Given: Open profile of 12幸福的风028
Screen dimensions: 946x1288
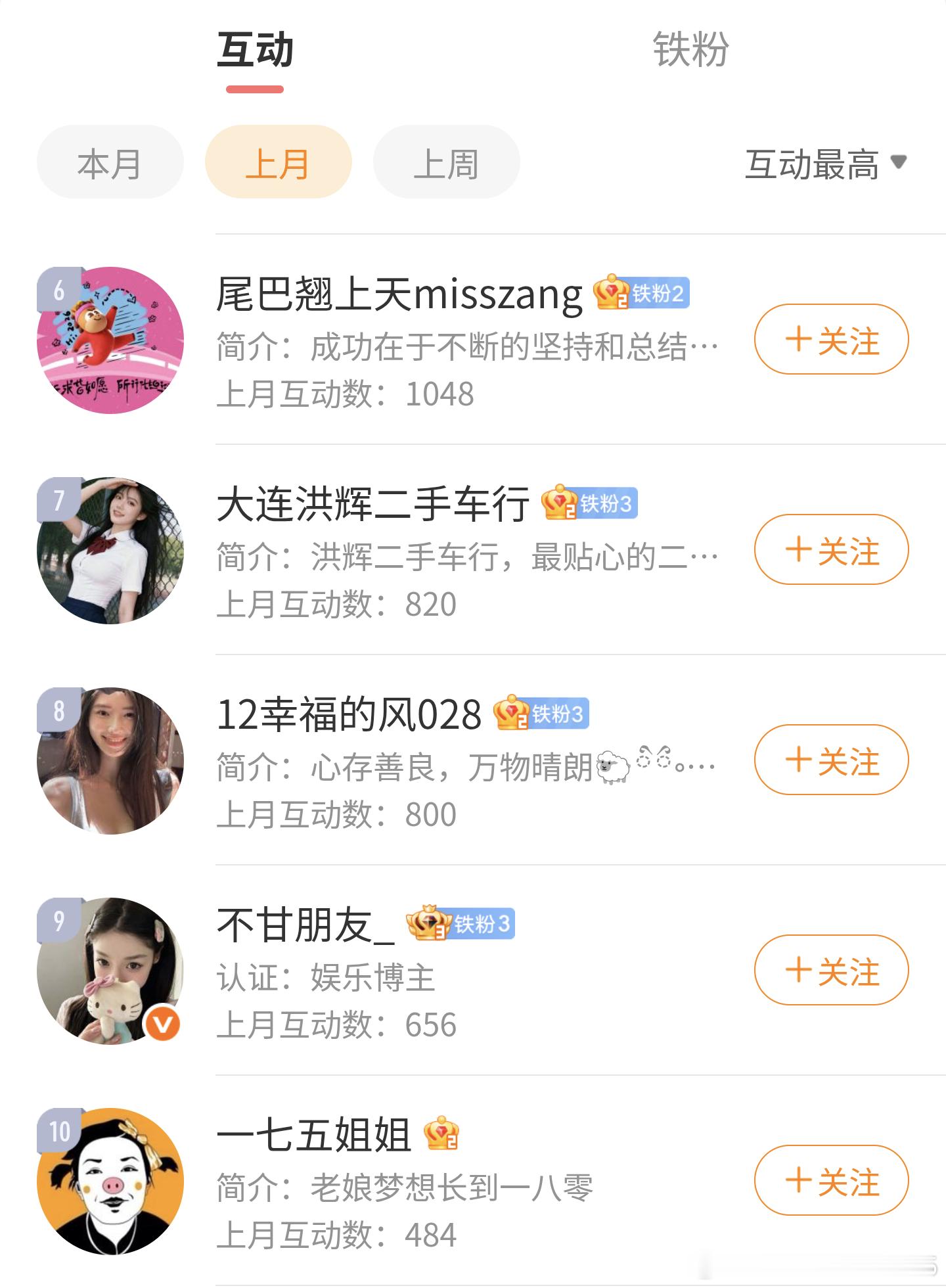Looking at the screenshot, I should (110, 760).
